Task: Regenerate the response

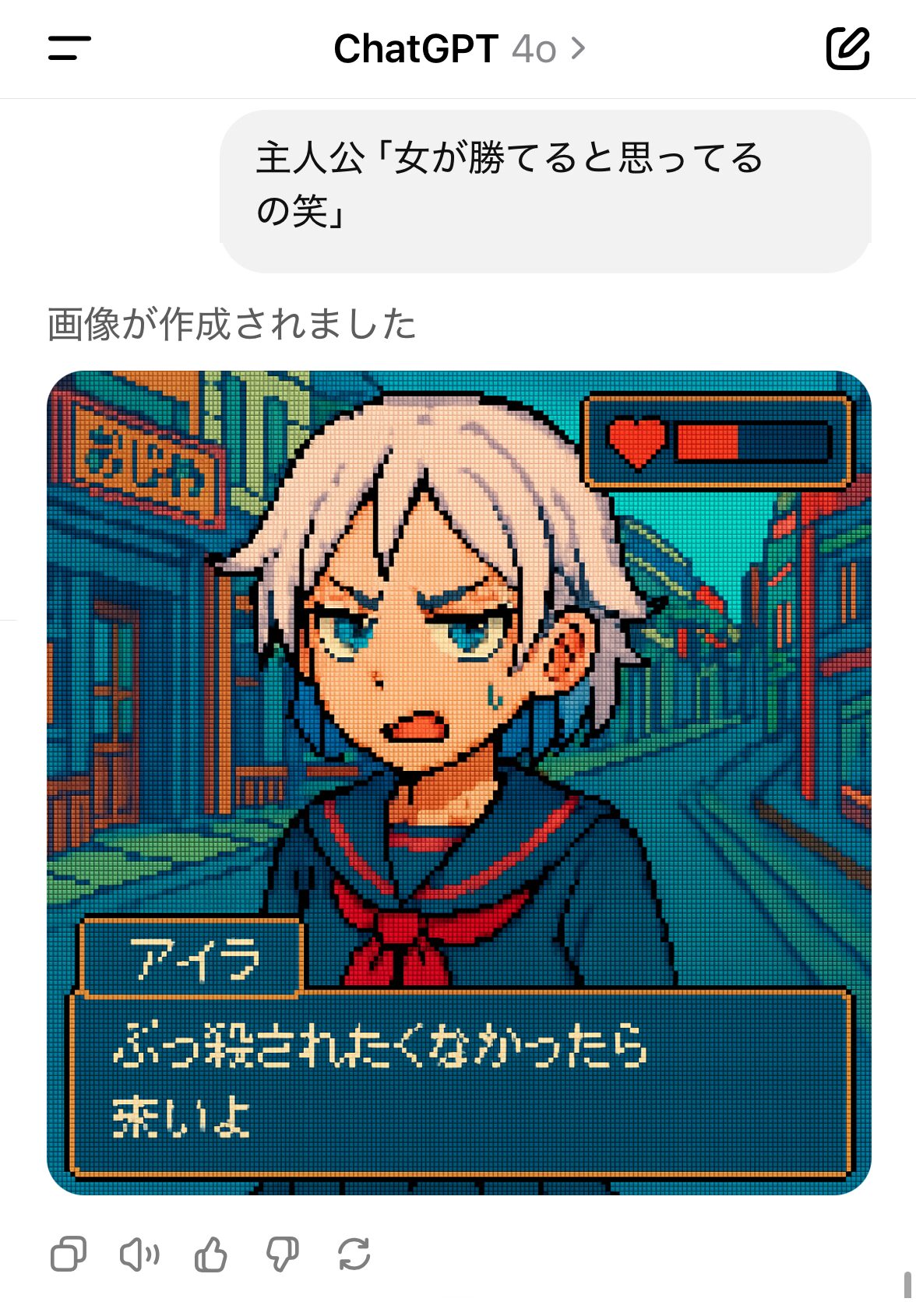Action: pos(354,1254)
